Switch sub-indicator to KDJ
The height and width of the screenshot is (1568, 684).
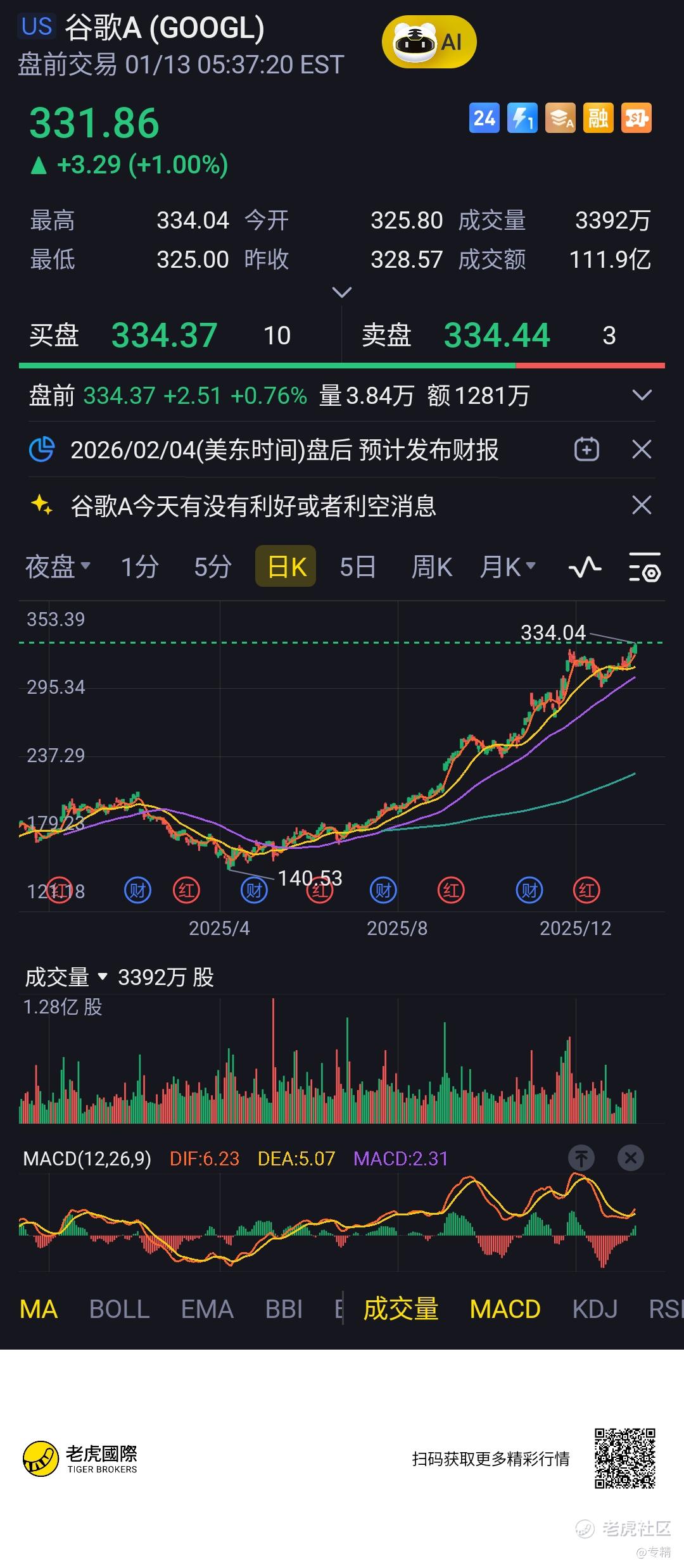595,1309
